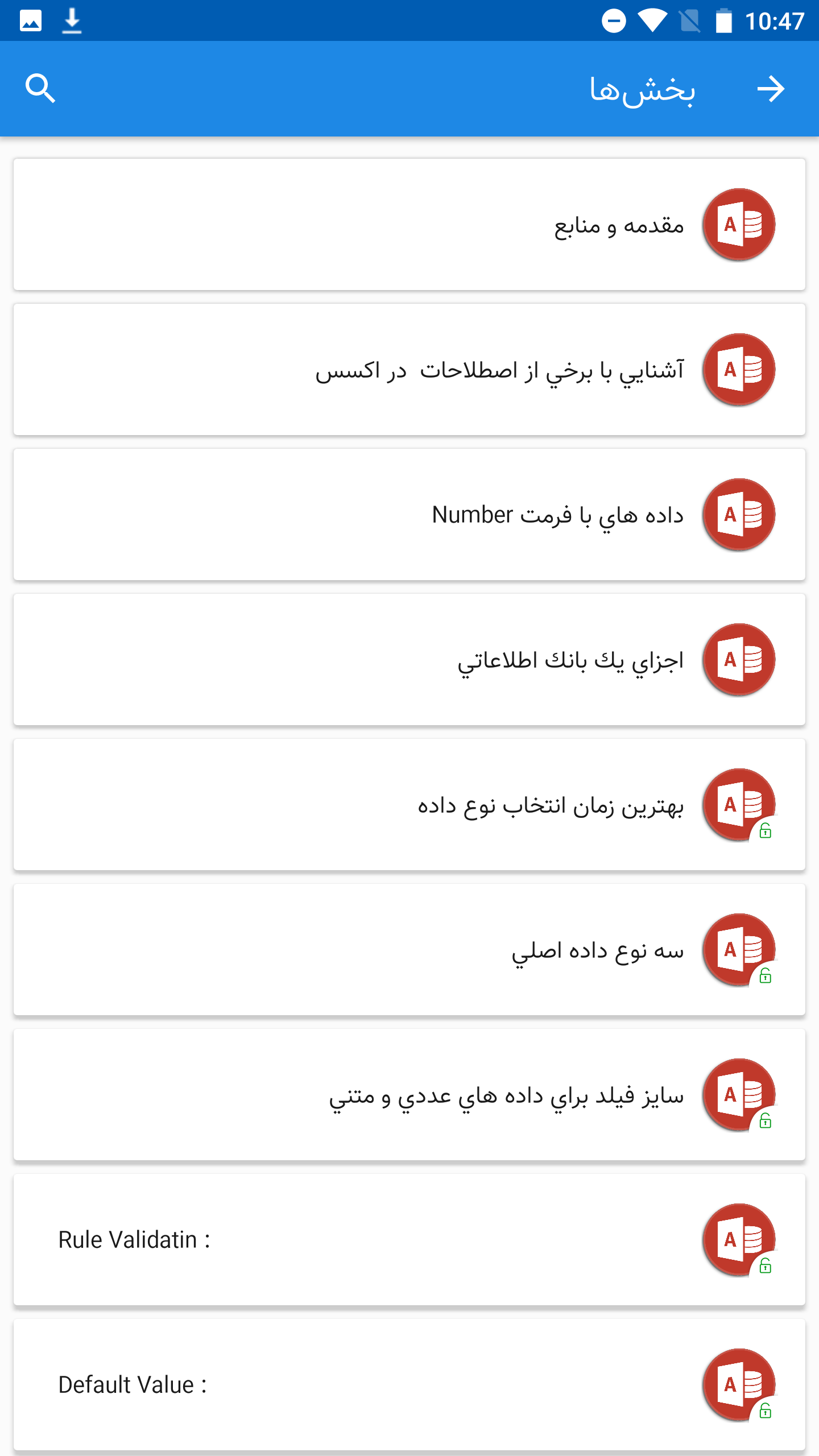Screen dimensions: 819x1456
Task: Tap the back arrow next to بخش‌ها
Action: [771, 88]
